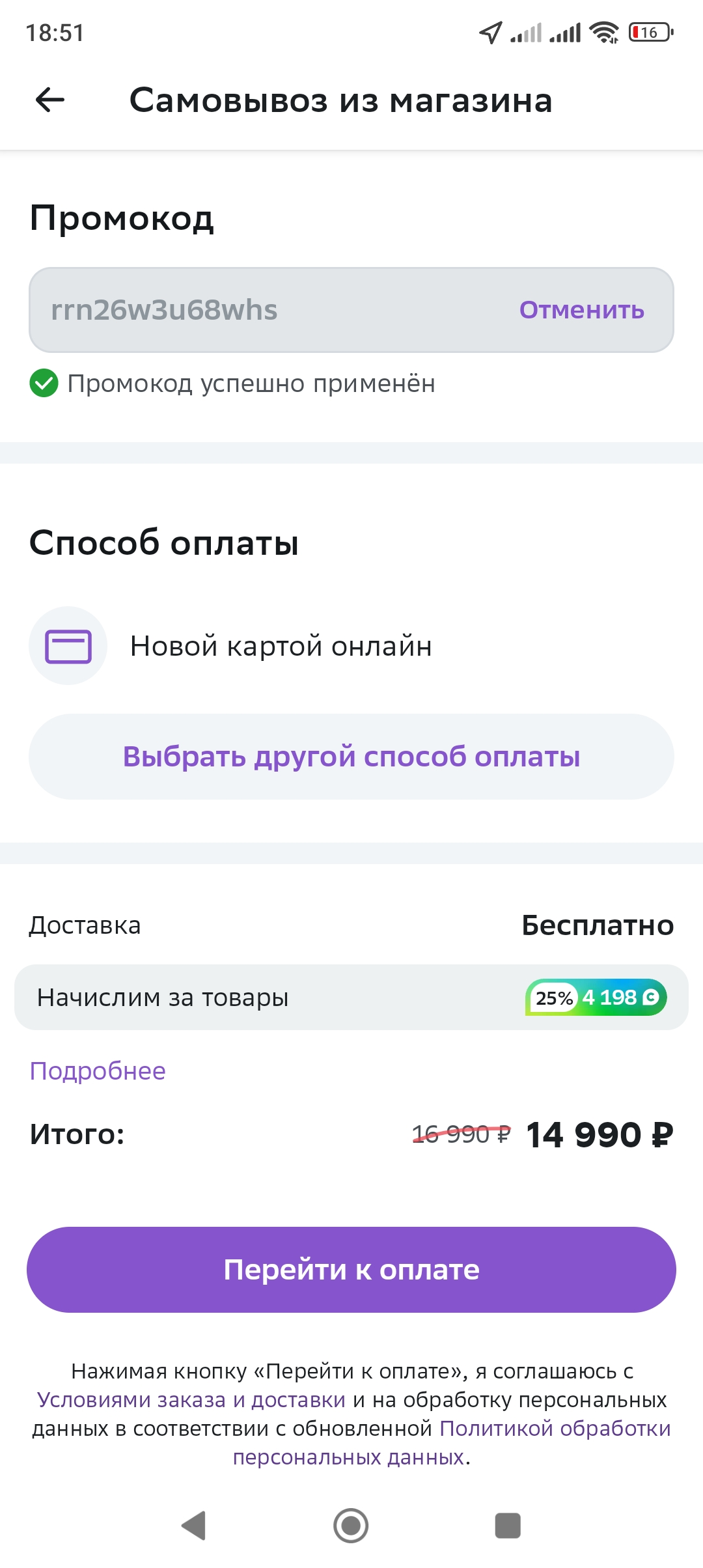Tap Перейти к оплате button

click(x=351, y=1270)
